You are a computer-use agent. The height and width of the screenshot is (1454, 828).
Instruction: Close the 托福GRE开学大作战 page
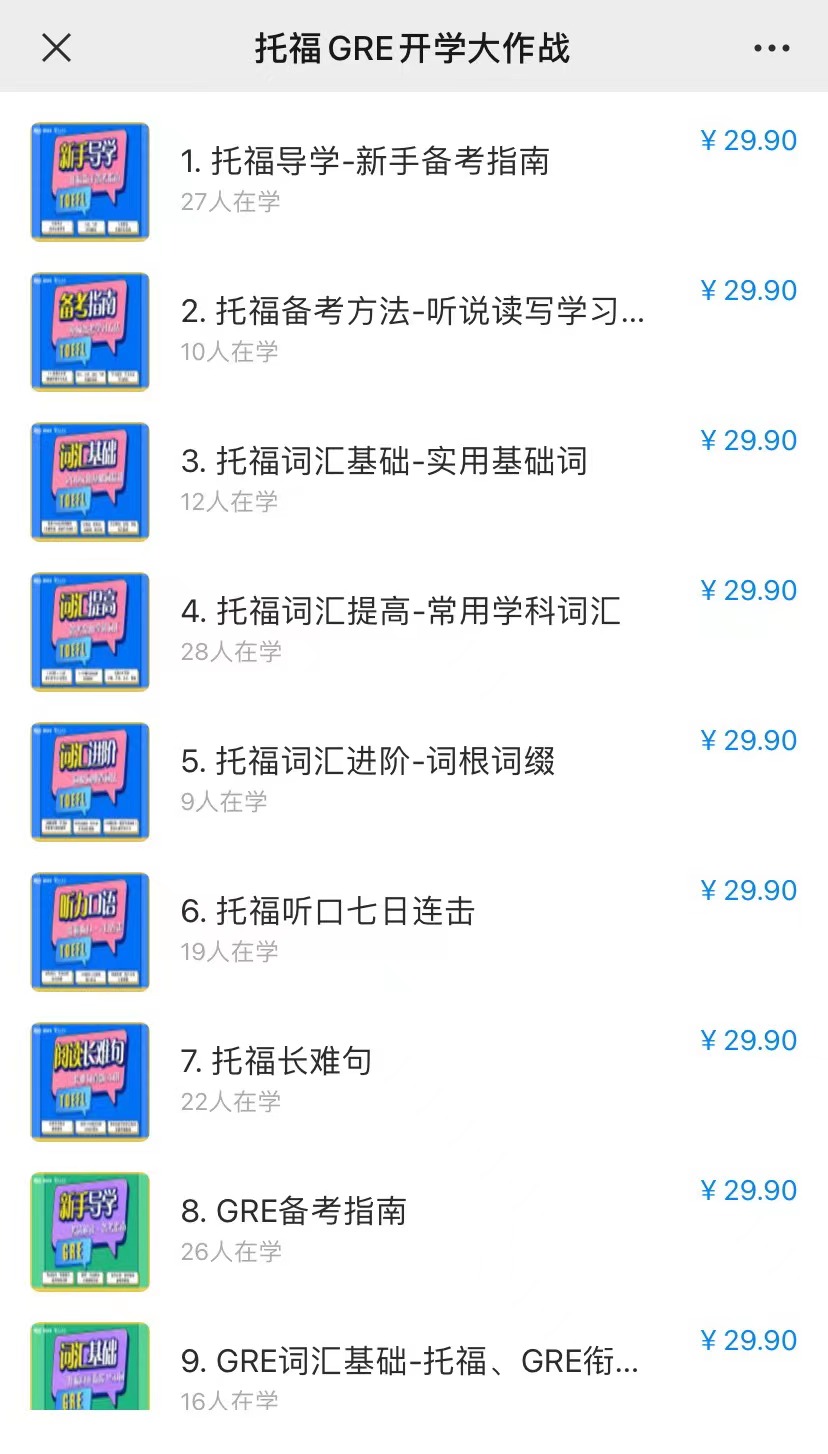pyautogui.click(x=57, y=47)
